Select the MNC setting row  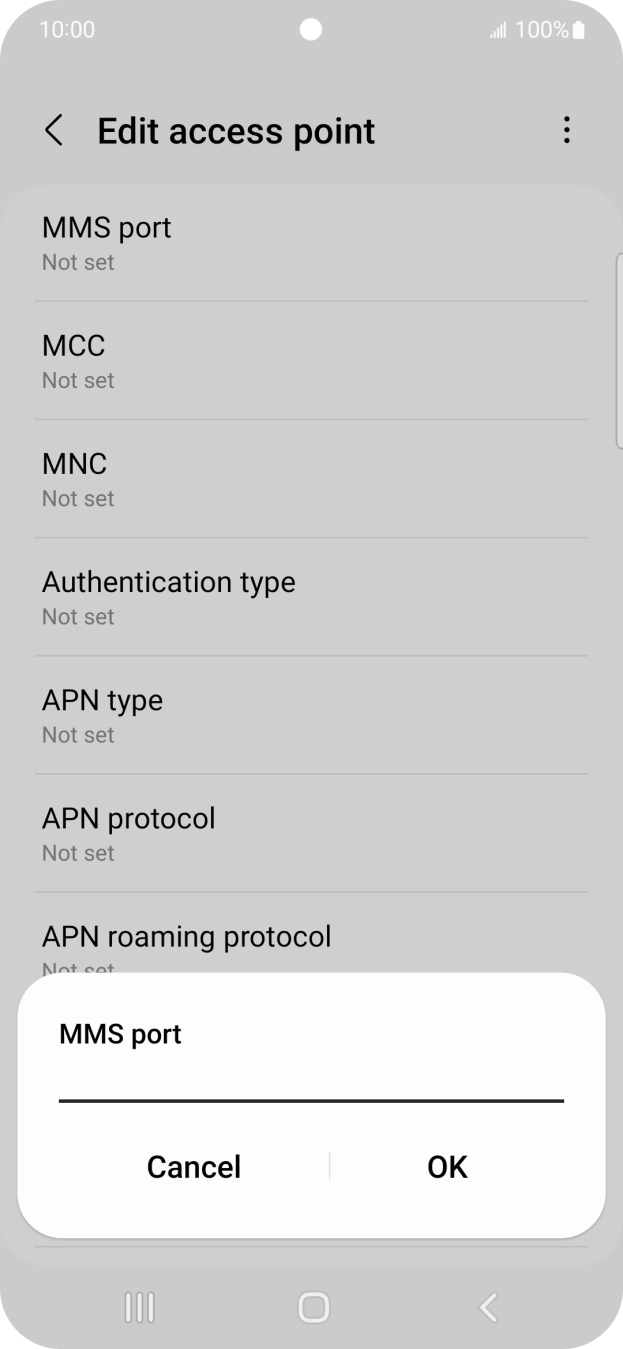tap(311, 479)
